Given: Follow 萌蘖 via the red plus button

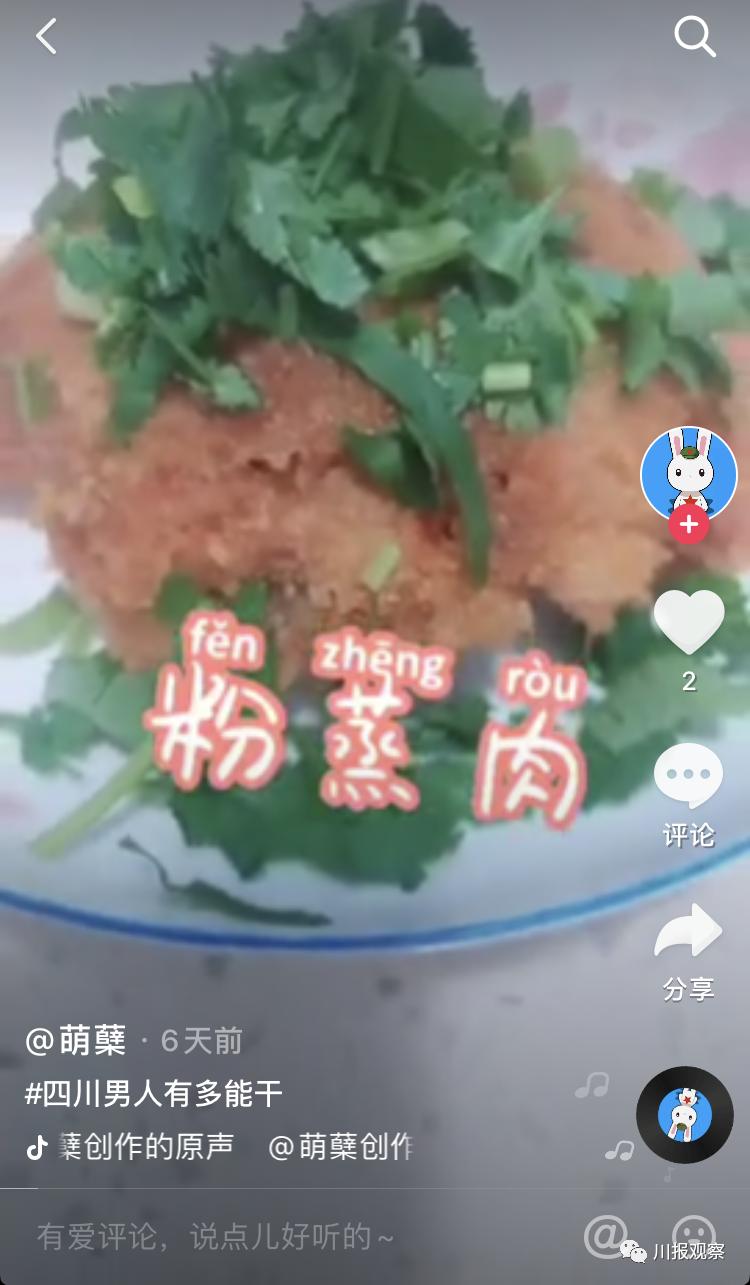Looking at the screenshot, I should pyautogui.click(x=688, y=525).
